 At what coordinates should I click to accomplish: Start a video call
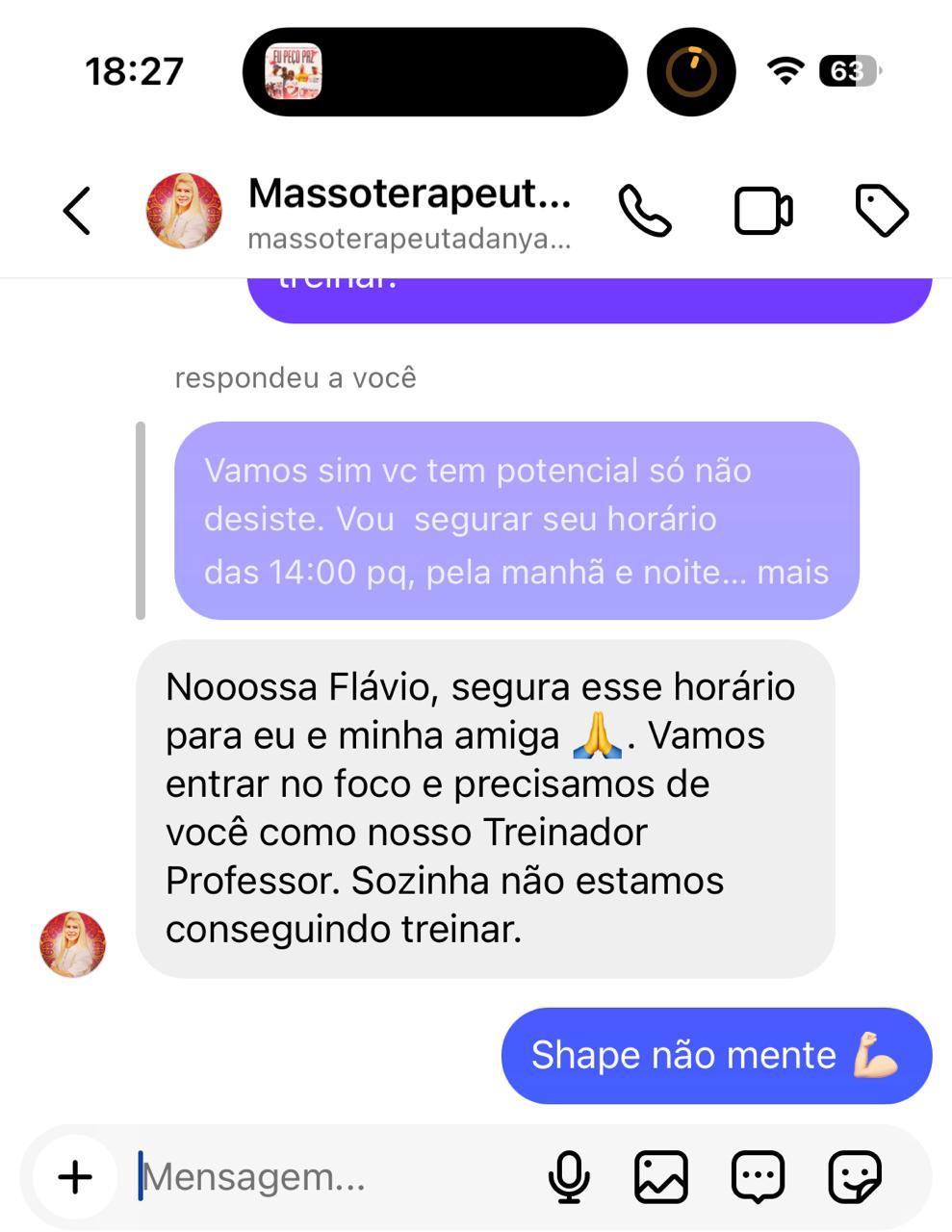(x=763, y=211)
